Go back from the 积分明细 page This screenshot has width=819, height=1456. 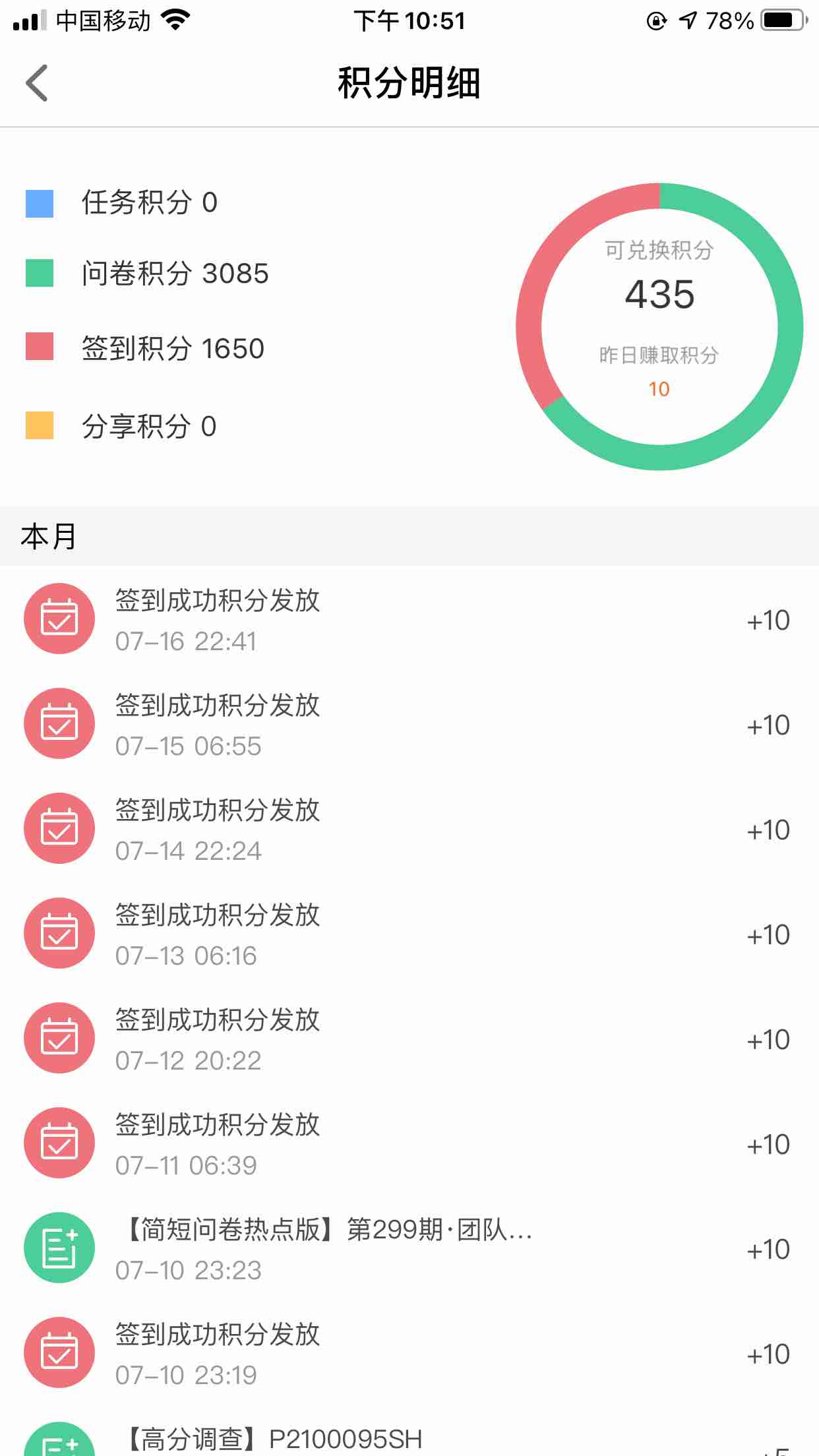37,83
